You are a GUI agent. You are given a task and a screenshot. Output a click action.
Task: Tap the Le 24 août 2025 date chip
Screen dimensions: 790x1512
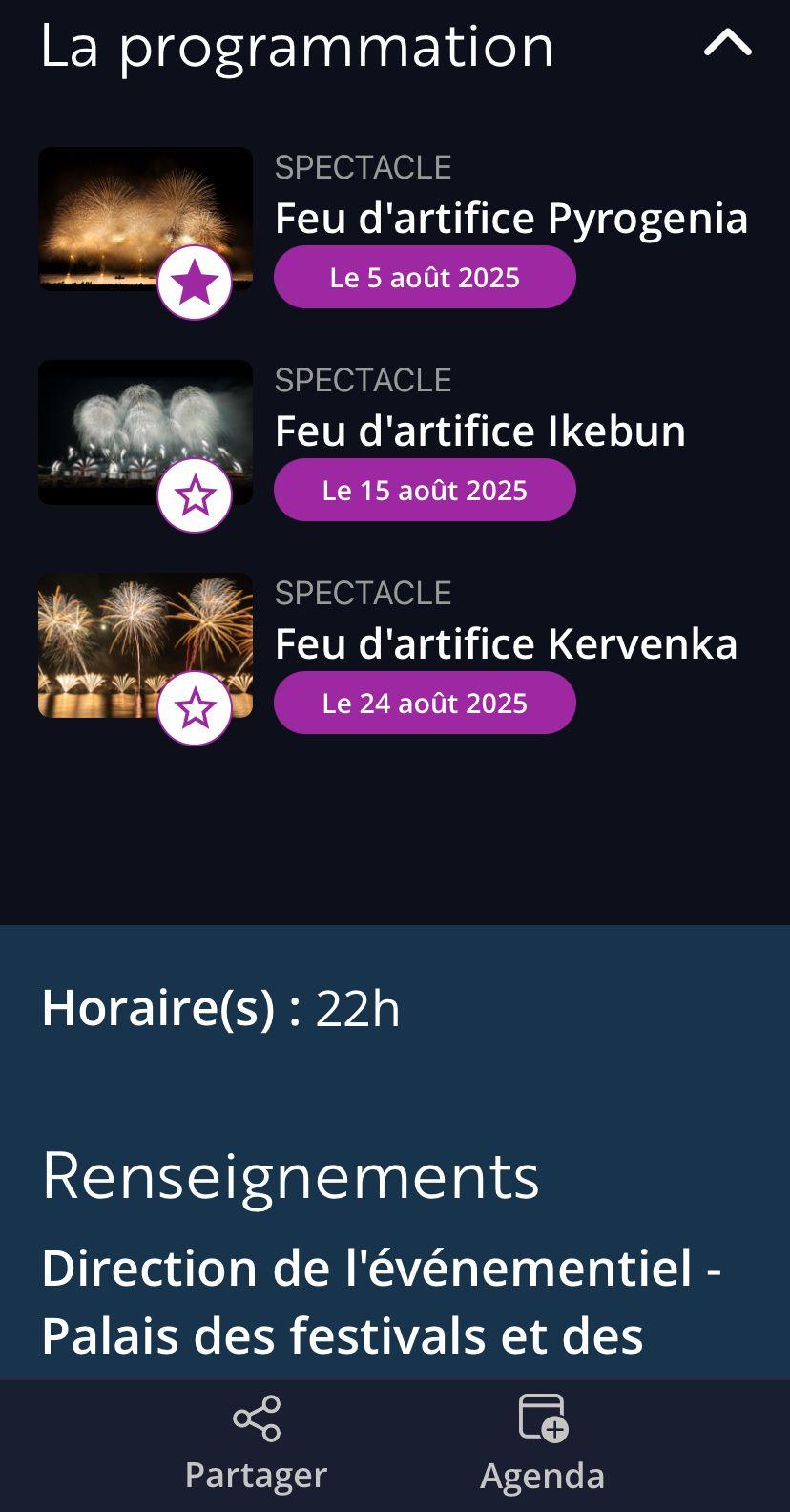point(425,703)
